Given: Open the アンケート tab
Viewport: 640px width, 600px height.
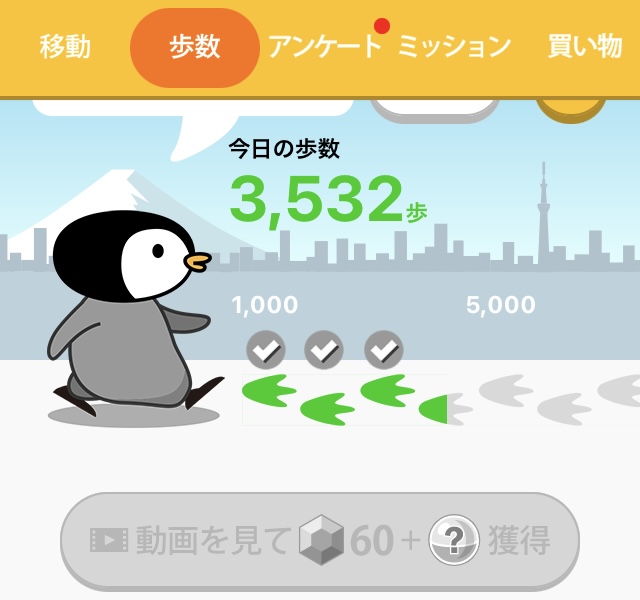Looking at the screenshot, I should (x=325, y=47).
